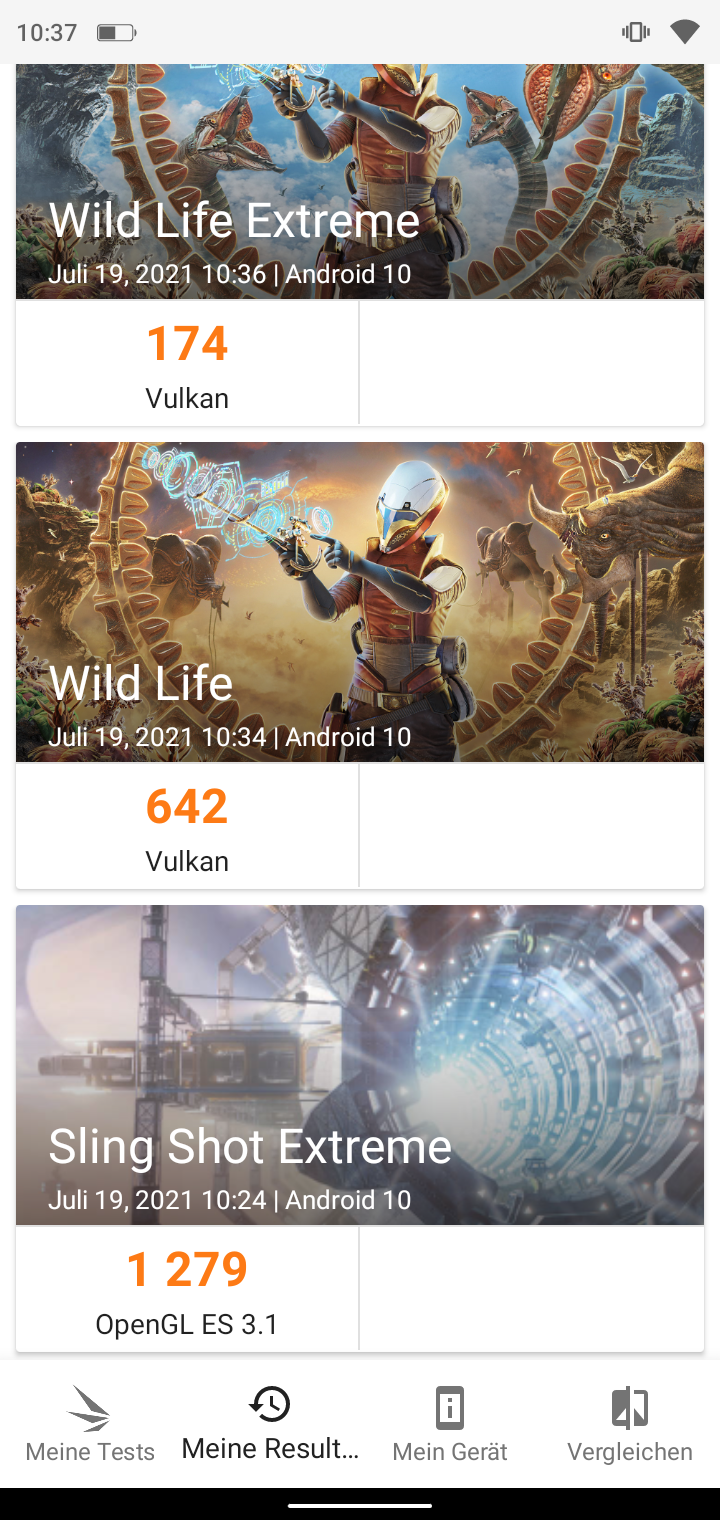Open the Vergleichen tab

click(x=630, y=1424)
